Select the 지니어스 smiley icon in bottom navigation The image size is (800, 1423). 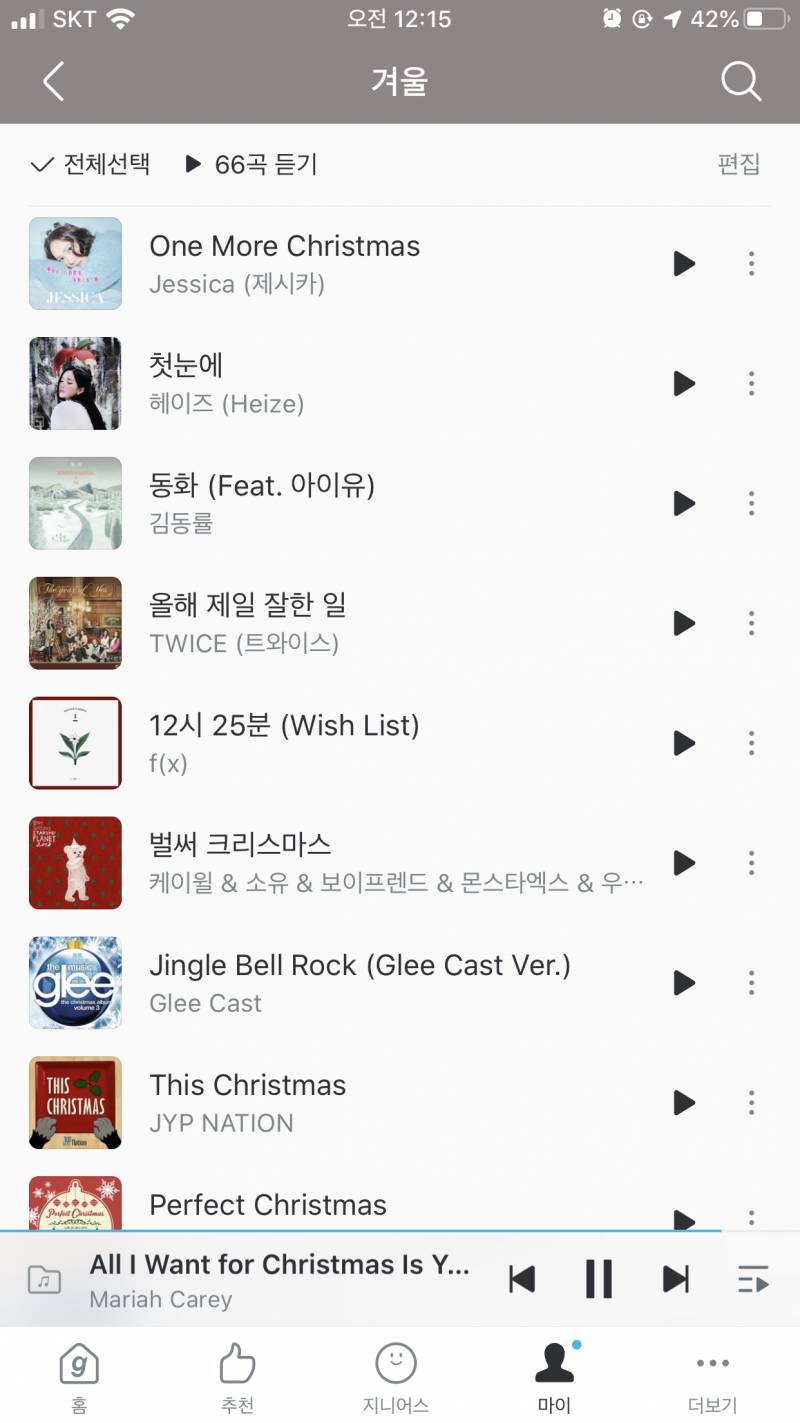tap(394, 1362)
